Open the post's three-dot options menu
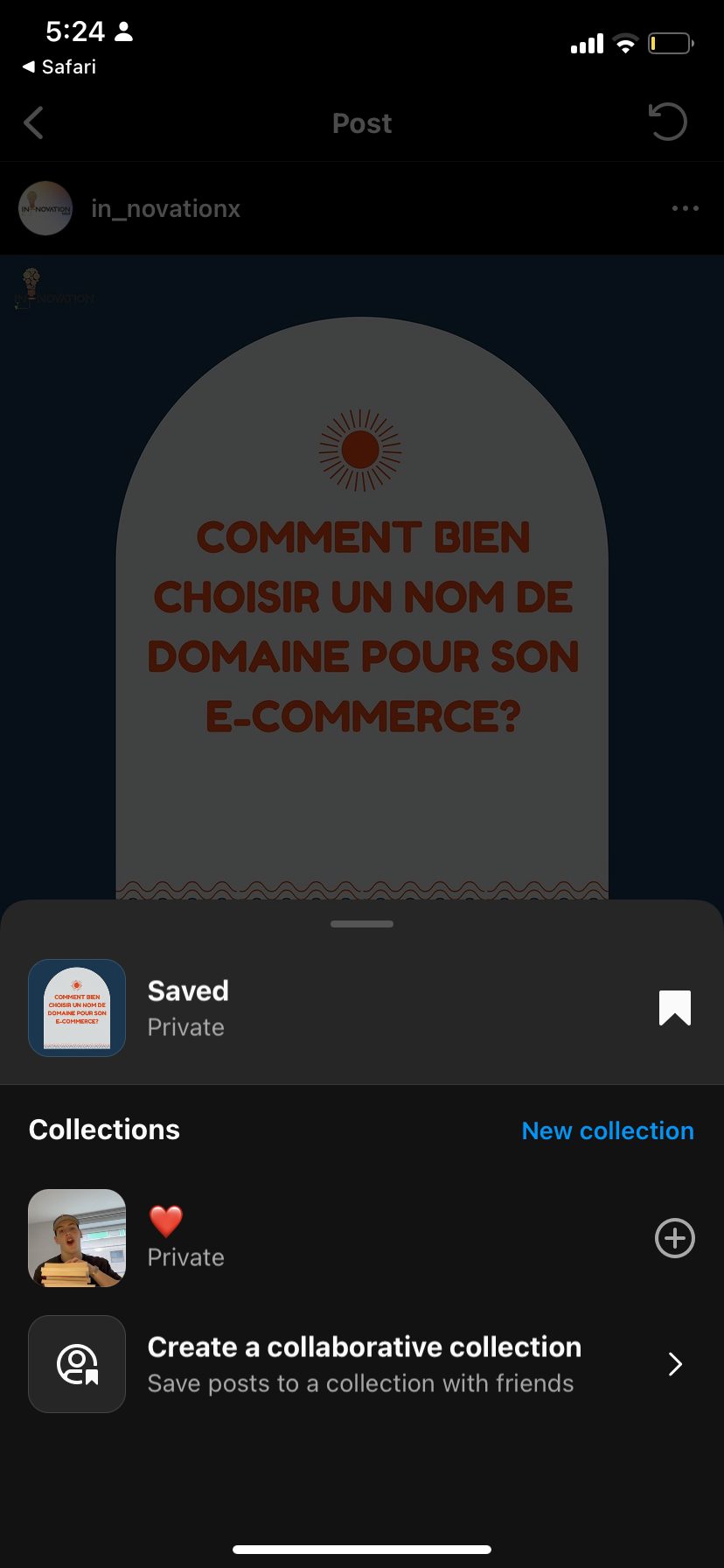This screenshot has height=1568, width=724. [x=685, y=208]
